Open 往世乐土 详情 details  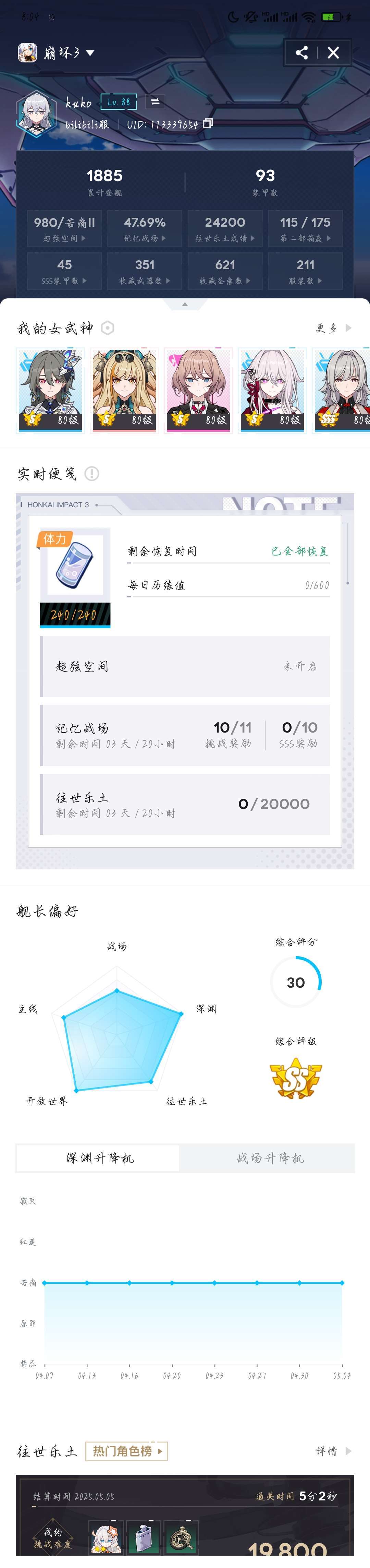pyautogui.click(x=332, y=1451)
